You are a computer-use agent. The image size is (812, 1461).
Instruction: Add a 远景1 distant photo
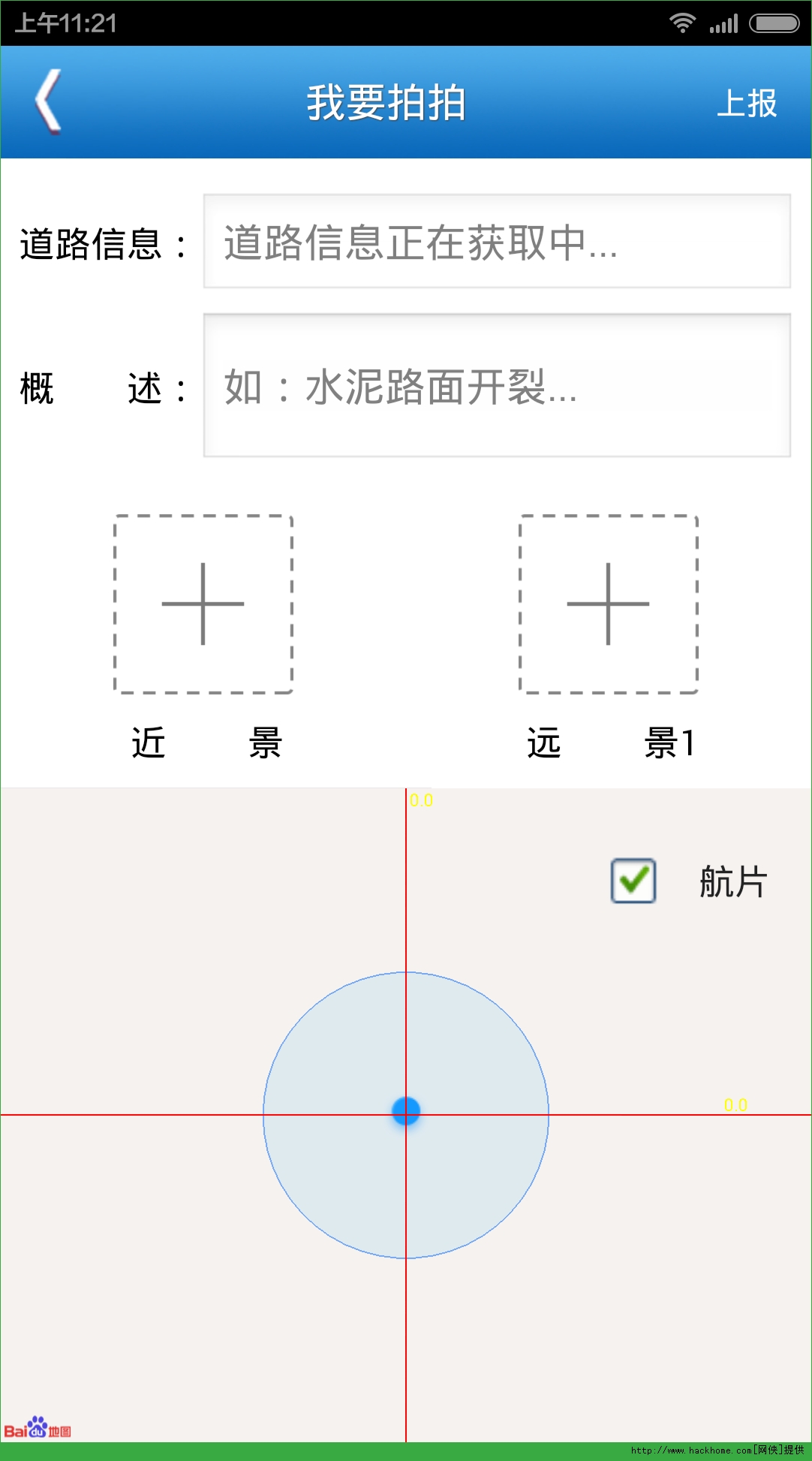pos(608,604)
